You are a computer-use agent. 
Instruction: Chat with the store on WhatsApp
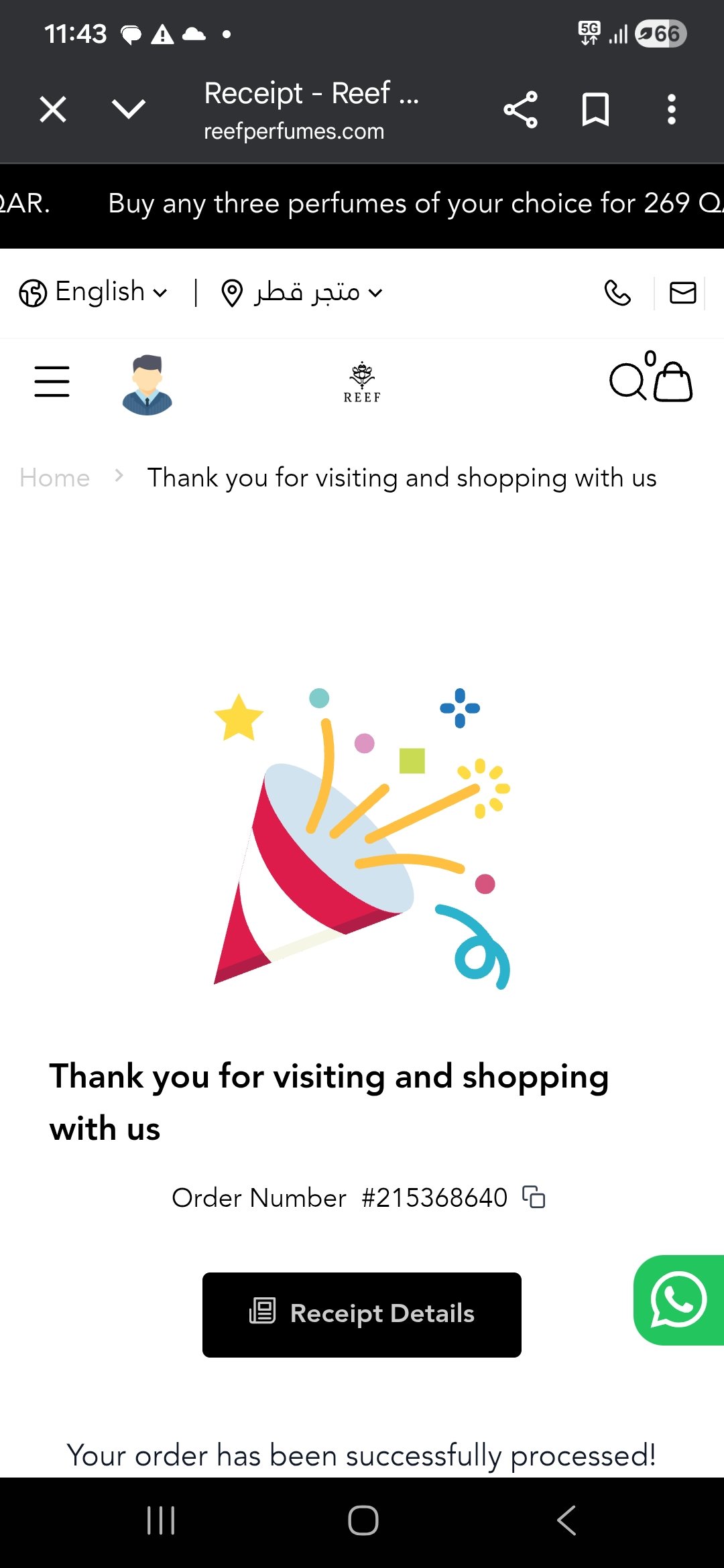[x=678, y=1300]
